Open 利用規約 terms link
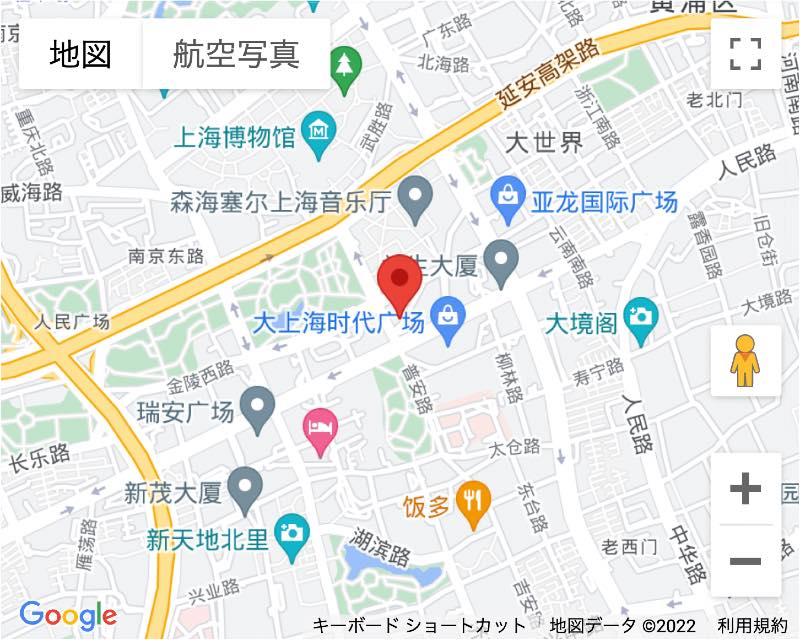 (752, 626)
